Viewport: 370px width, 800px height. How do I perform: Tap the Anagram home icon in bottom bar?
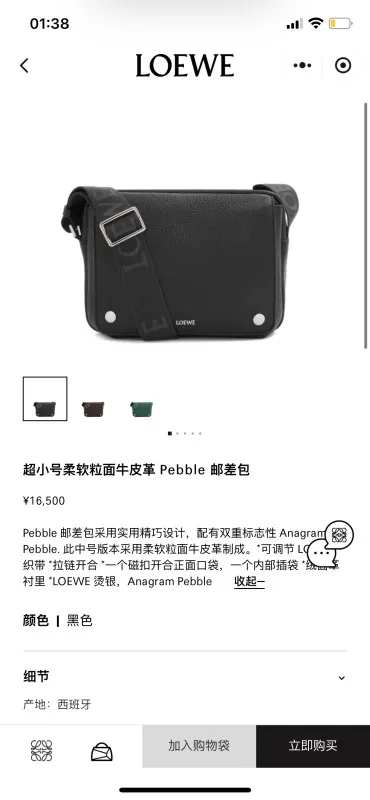(x=41, y=751)
